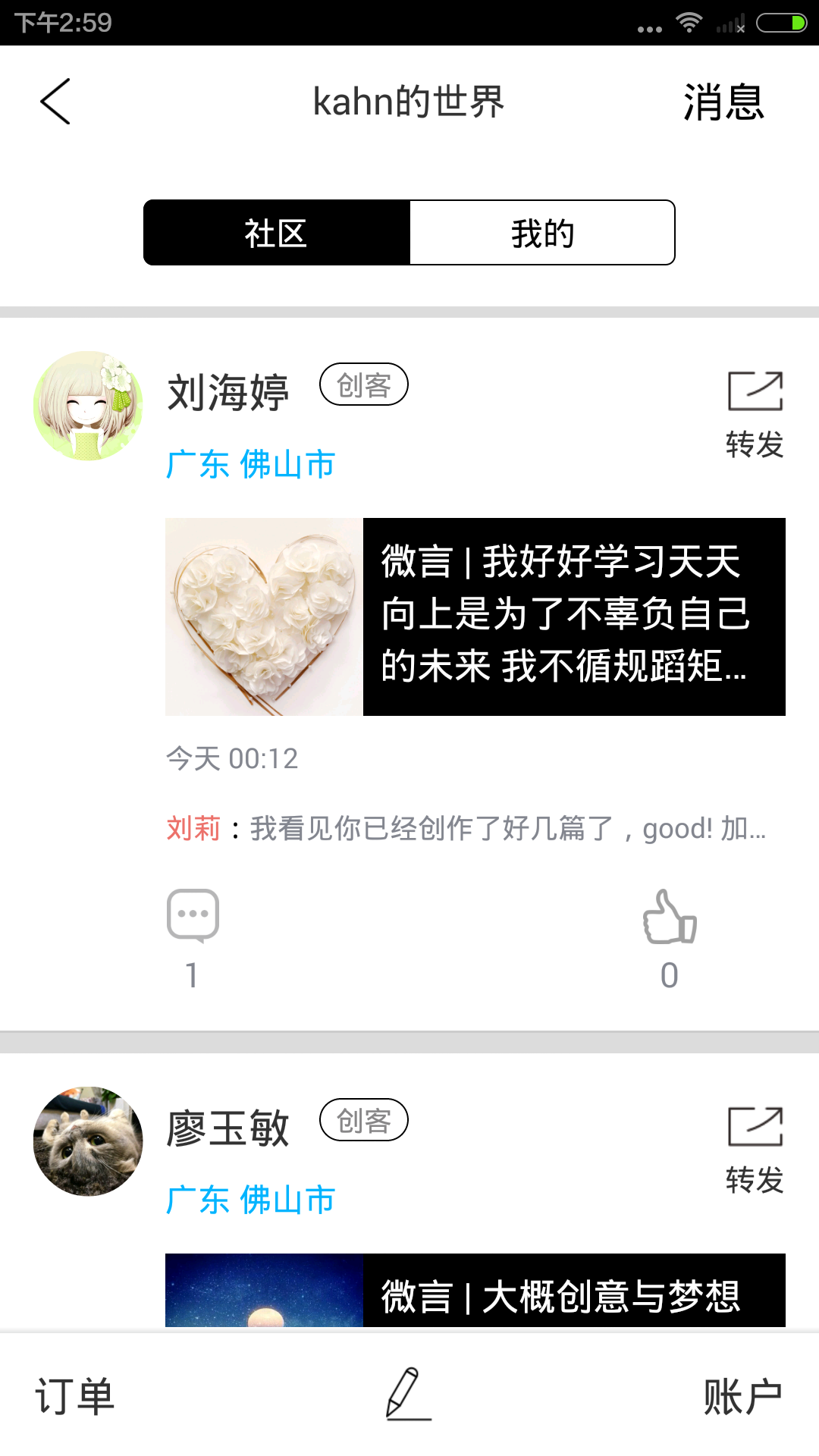Tap 转发 on 廖玉敏's post
Image resolution: width=819 pixels, height=1456 pixels.
pos(755,1150)
